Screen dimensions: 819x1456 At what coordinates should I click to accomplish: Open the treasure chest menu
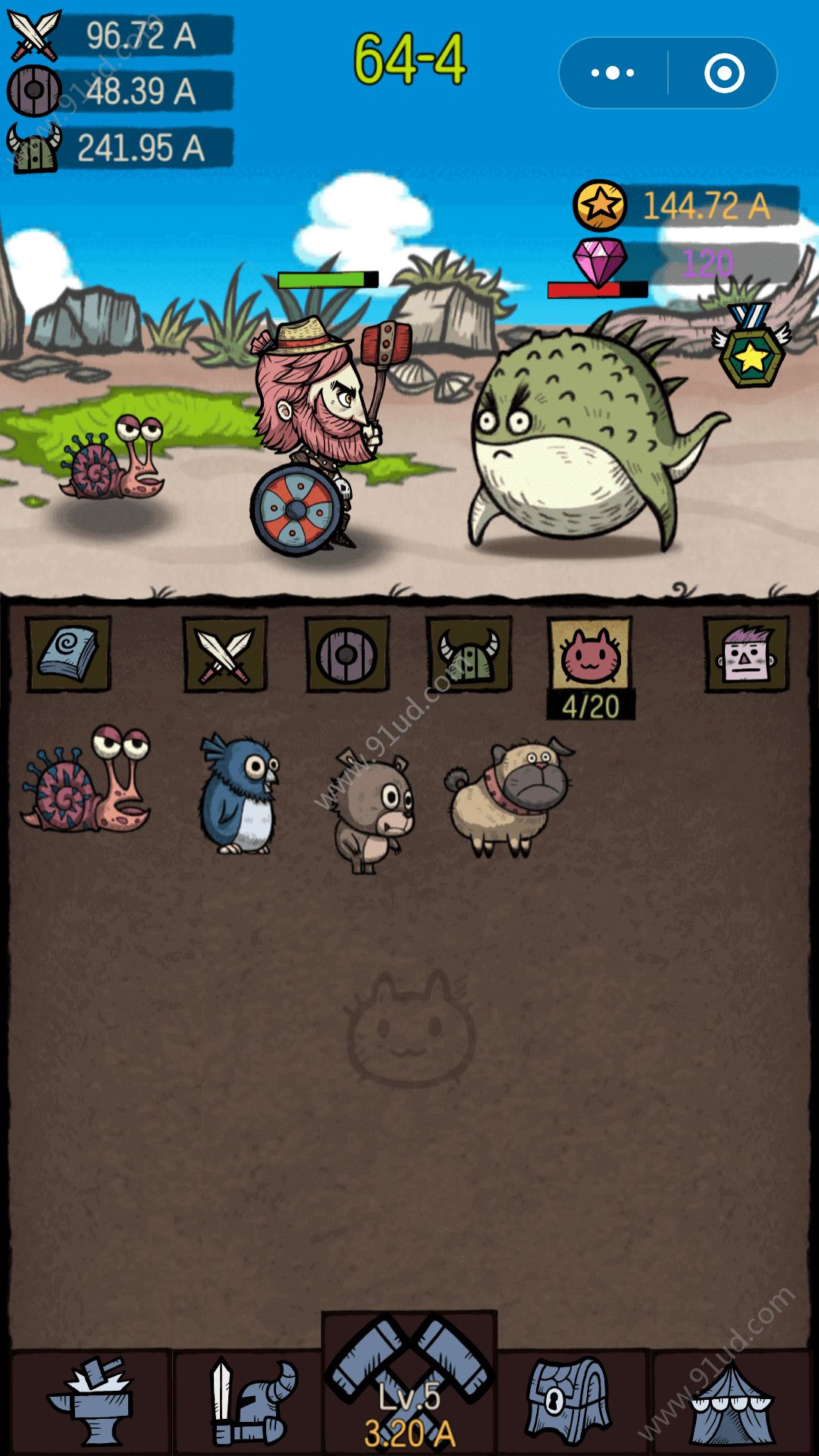point(569,1399)
